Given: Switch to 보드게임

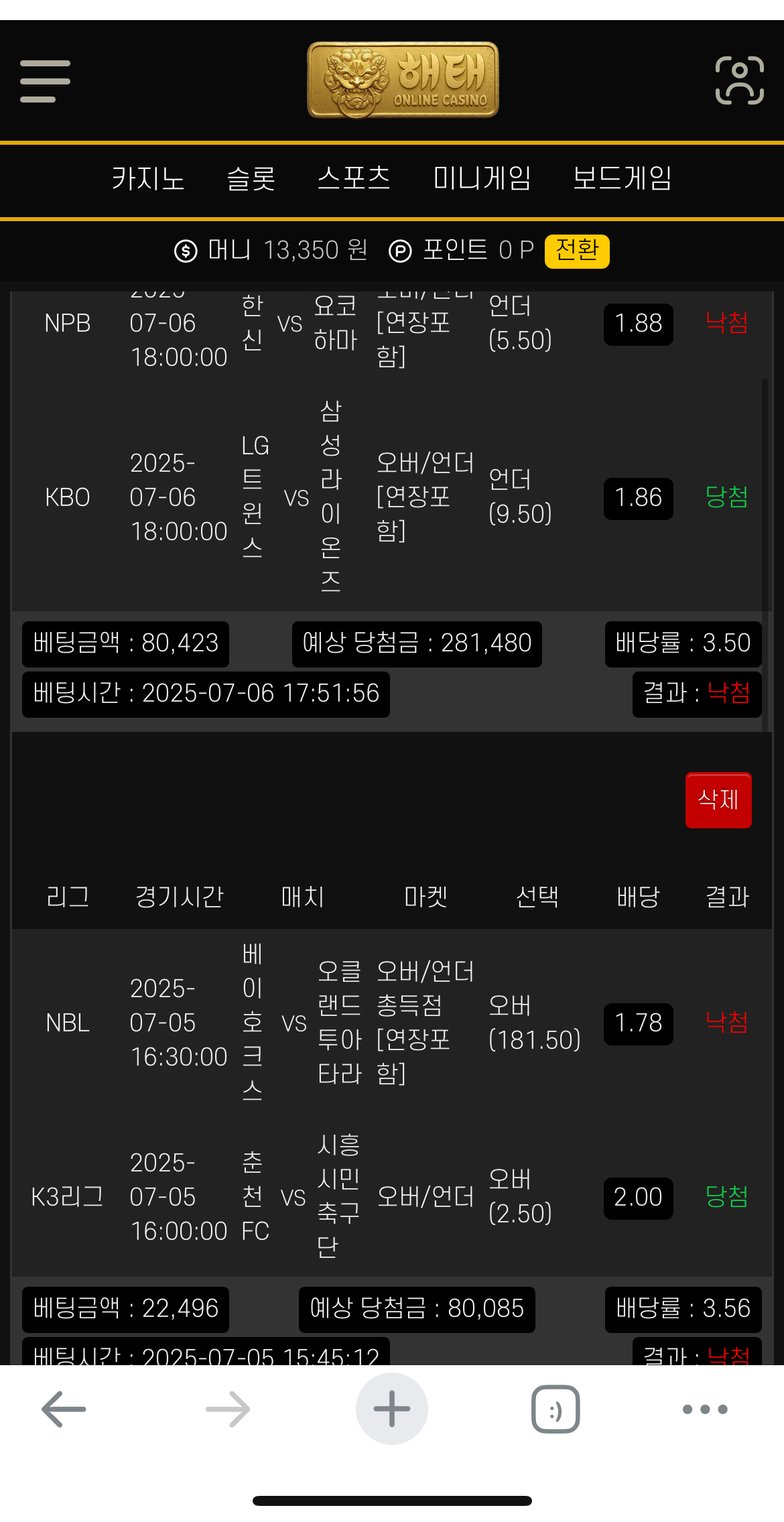Looking at the screenshot, I should coord(623,179).
